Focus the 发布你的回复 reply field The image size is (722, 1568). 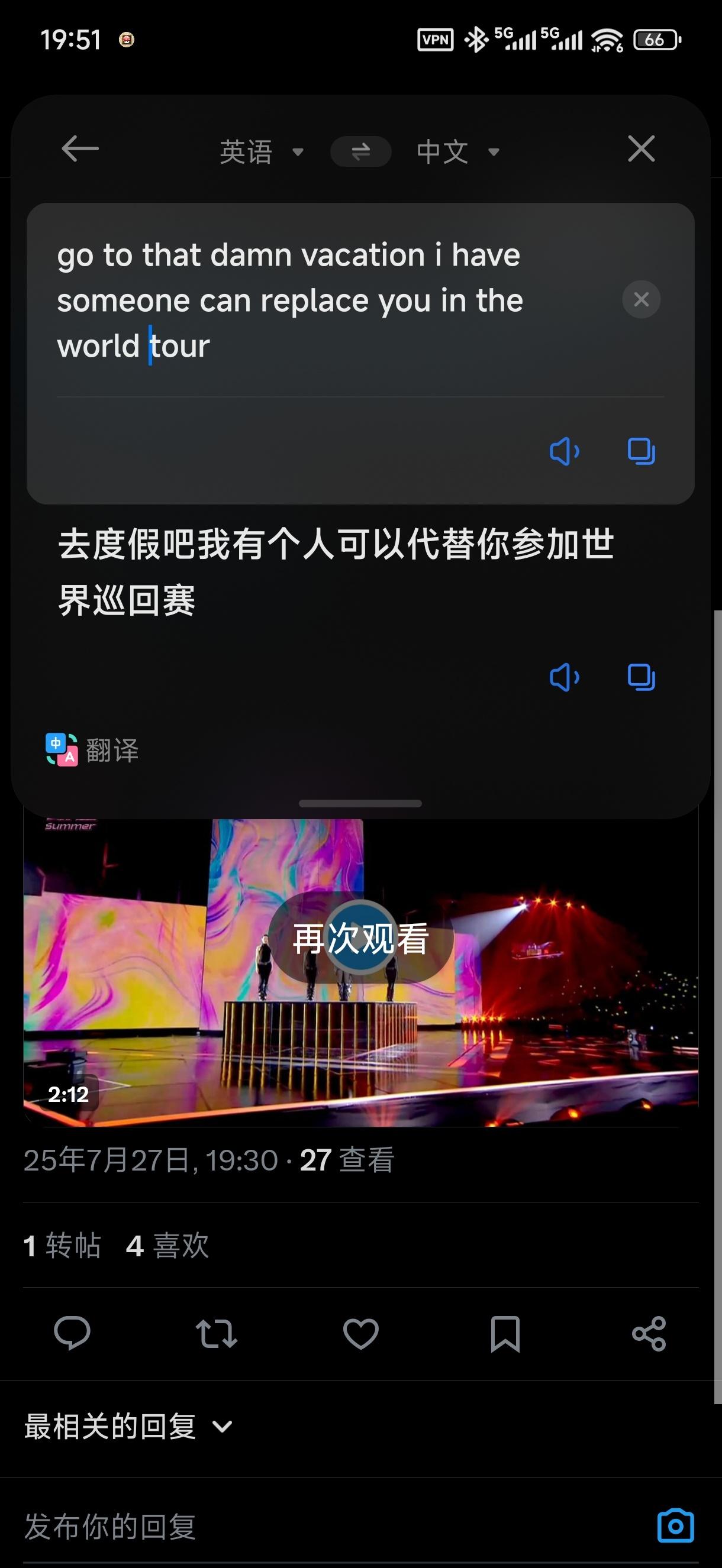click(x=305, y=1526)
